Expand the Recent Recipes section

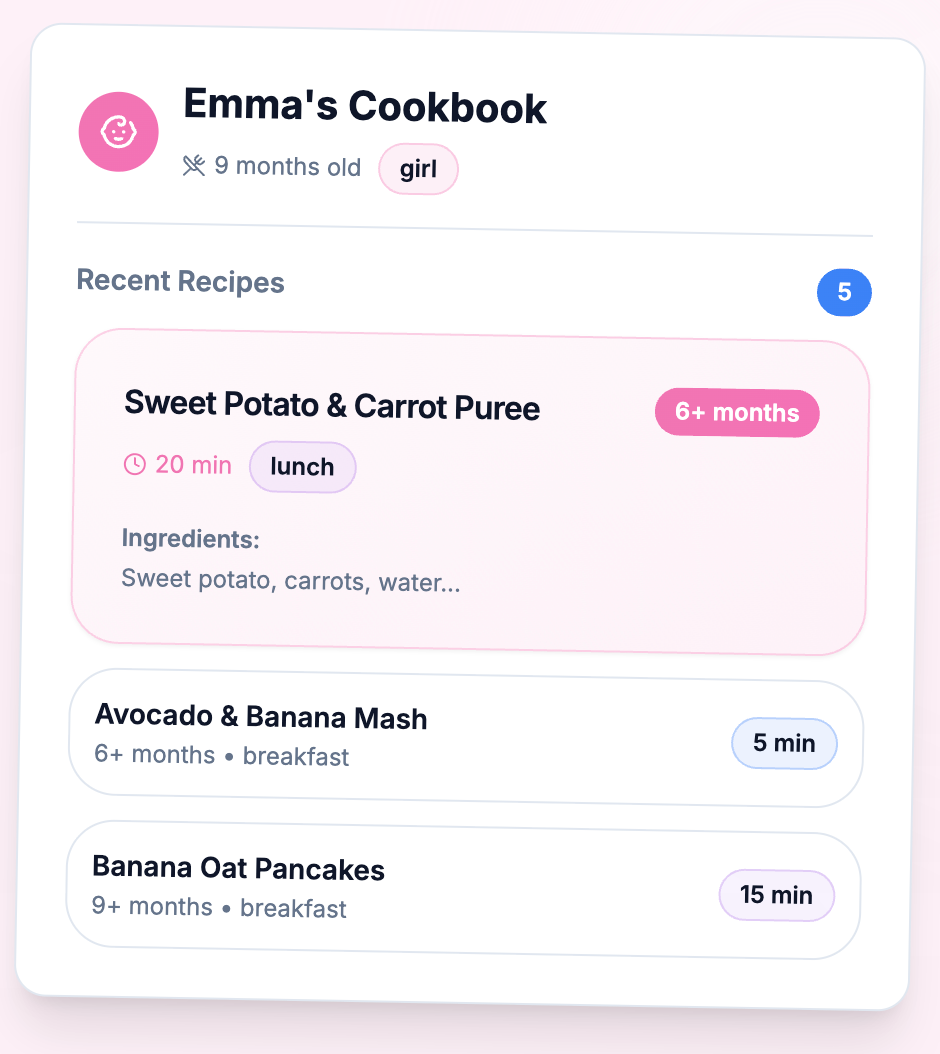click(x=180, y=281)
